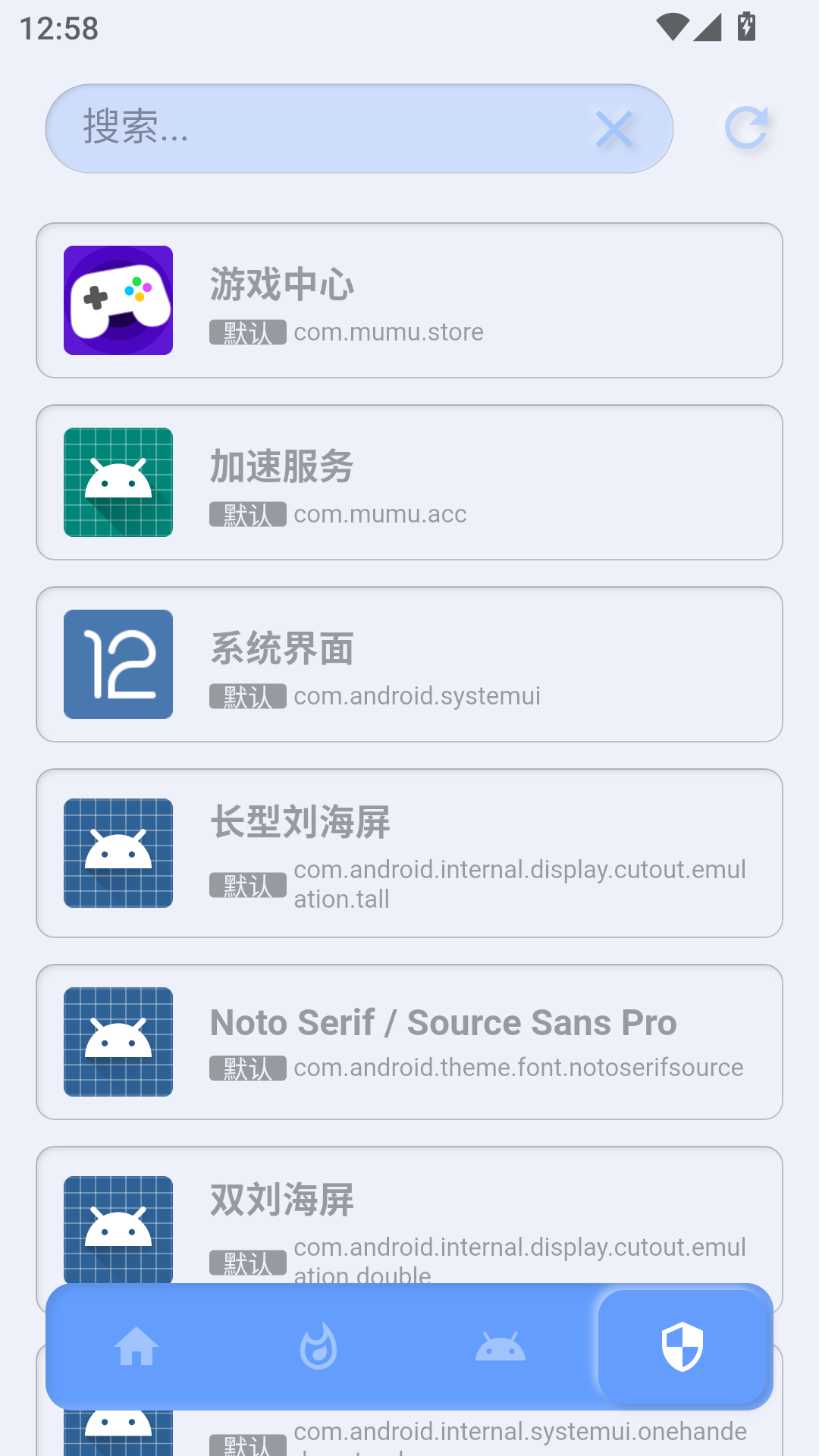The height and width of the screenshot is (1456, 819).
Task: Tap the Noto Serif font module icon
Action: click(118, 1042)
